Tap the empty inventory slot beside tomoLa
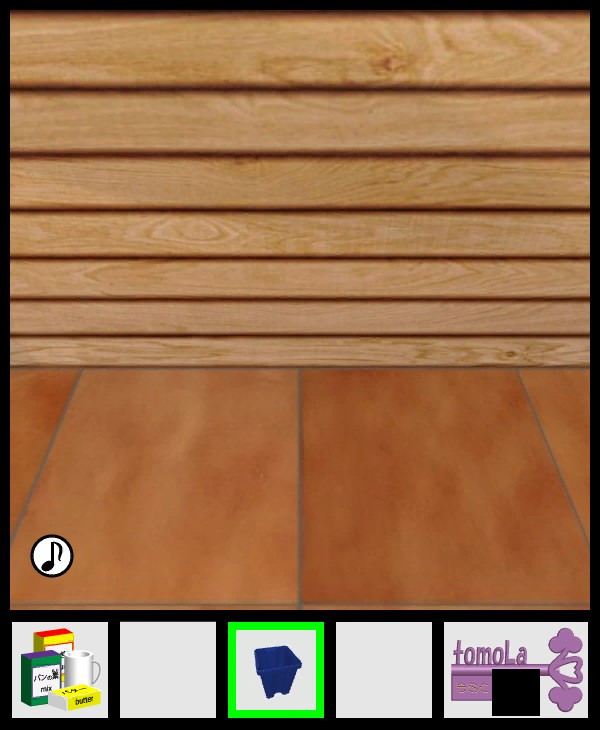Viewport: 600px width, 730px height. tap(384, 670)
